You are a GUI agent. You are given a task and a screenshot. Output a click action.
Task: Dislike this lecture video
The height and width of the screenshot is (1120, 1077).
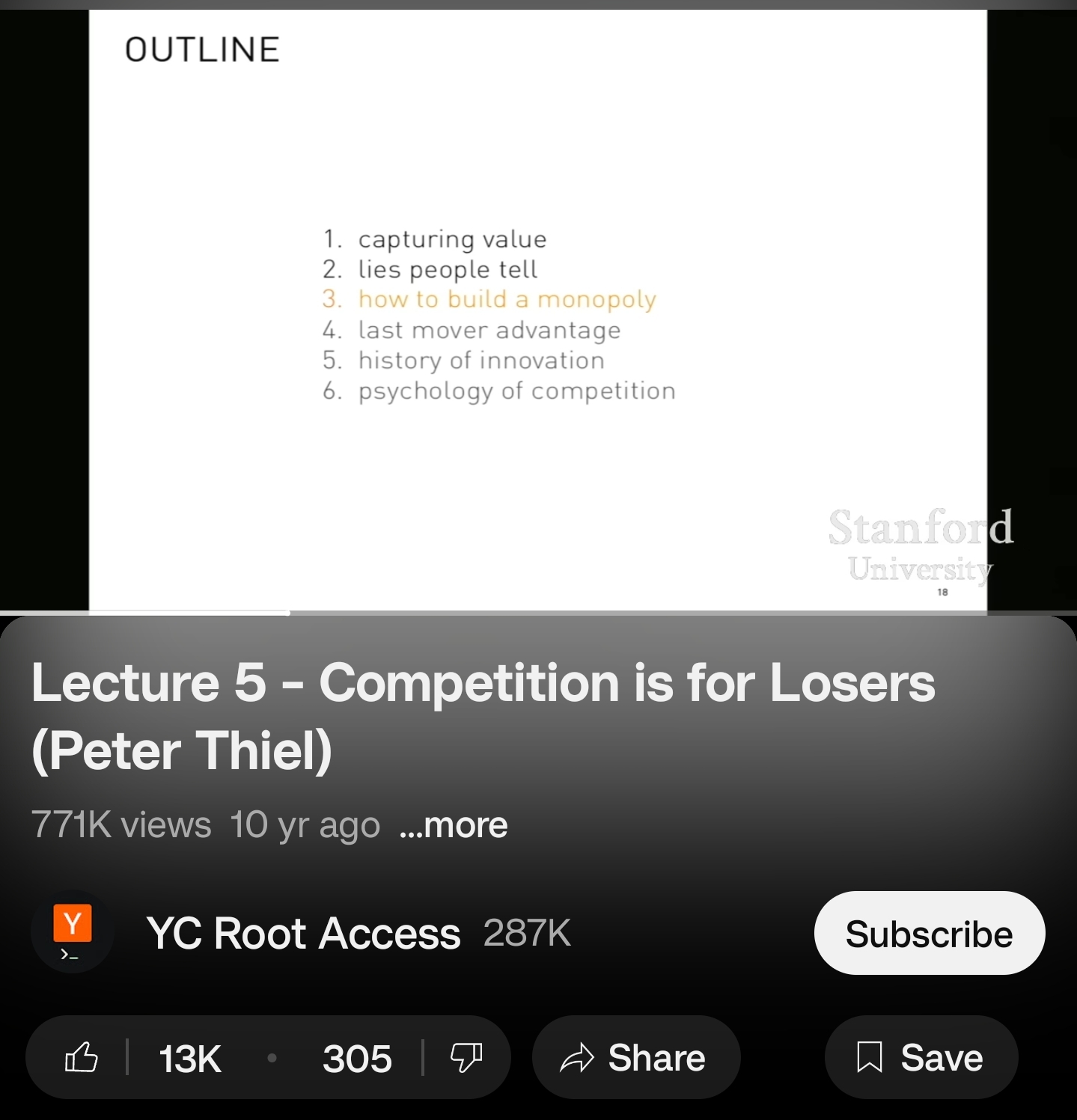[x=466, y=1057]
